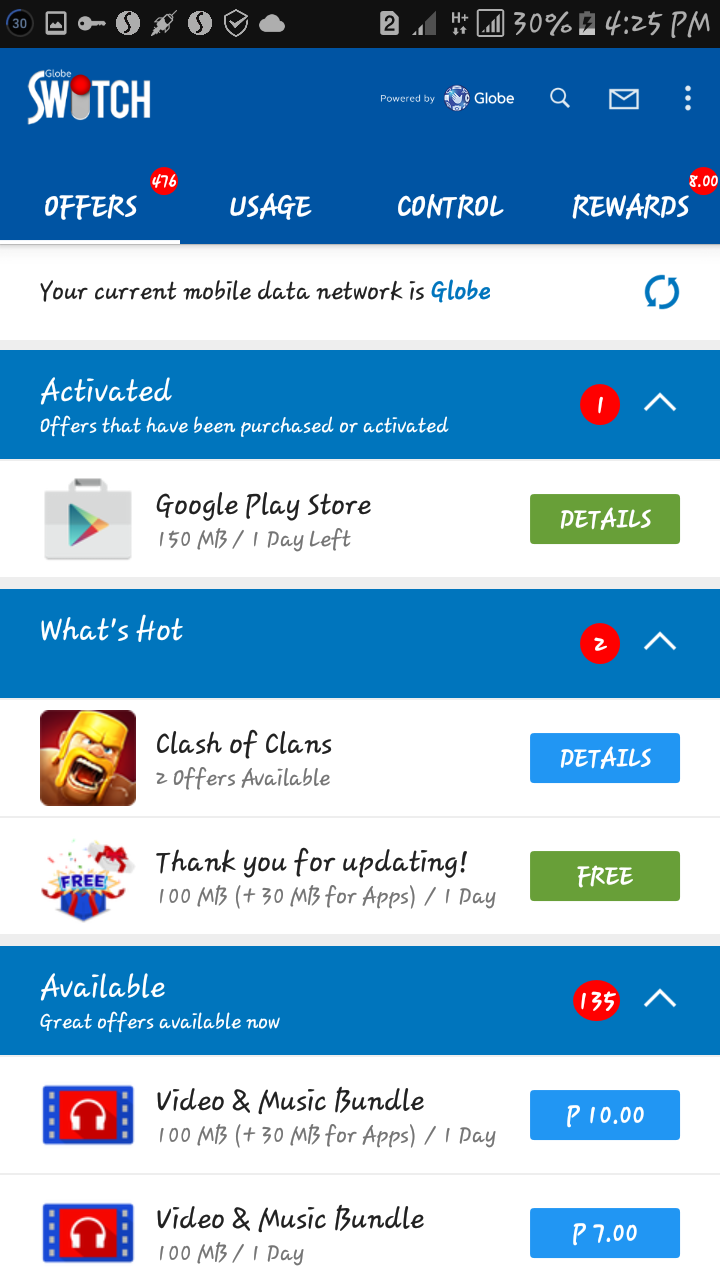View details of Clash of Clans offers

(x=604, y=758)
